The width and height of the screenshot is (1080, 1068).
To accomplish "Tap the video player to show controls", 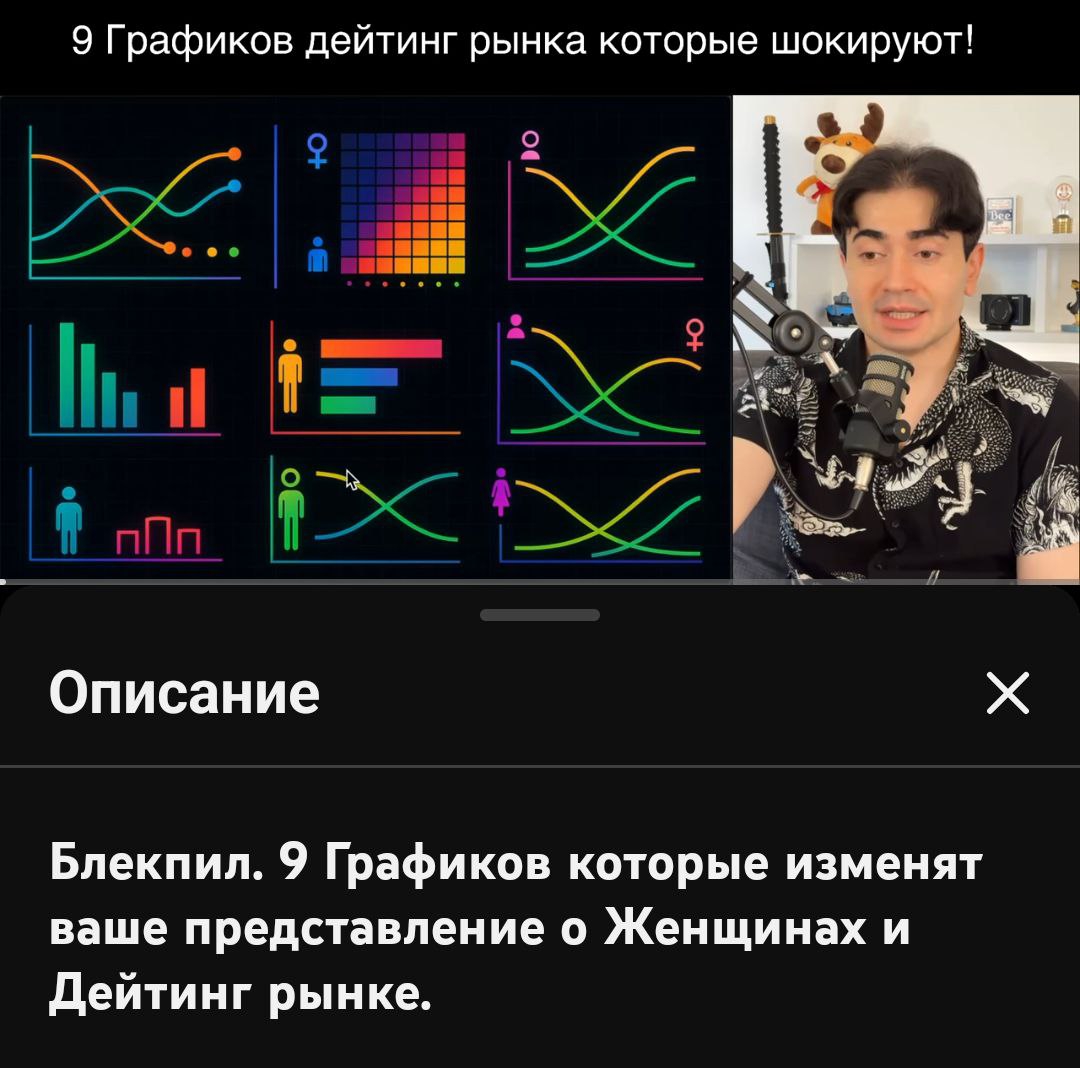I will (540, 338).
